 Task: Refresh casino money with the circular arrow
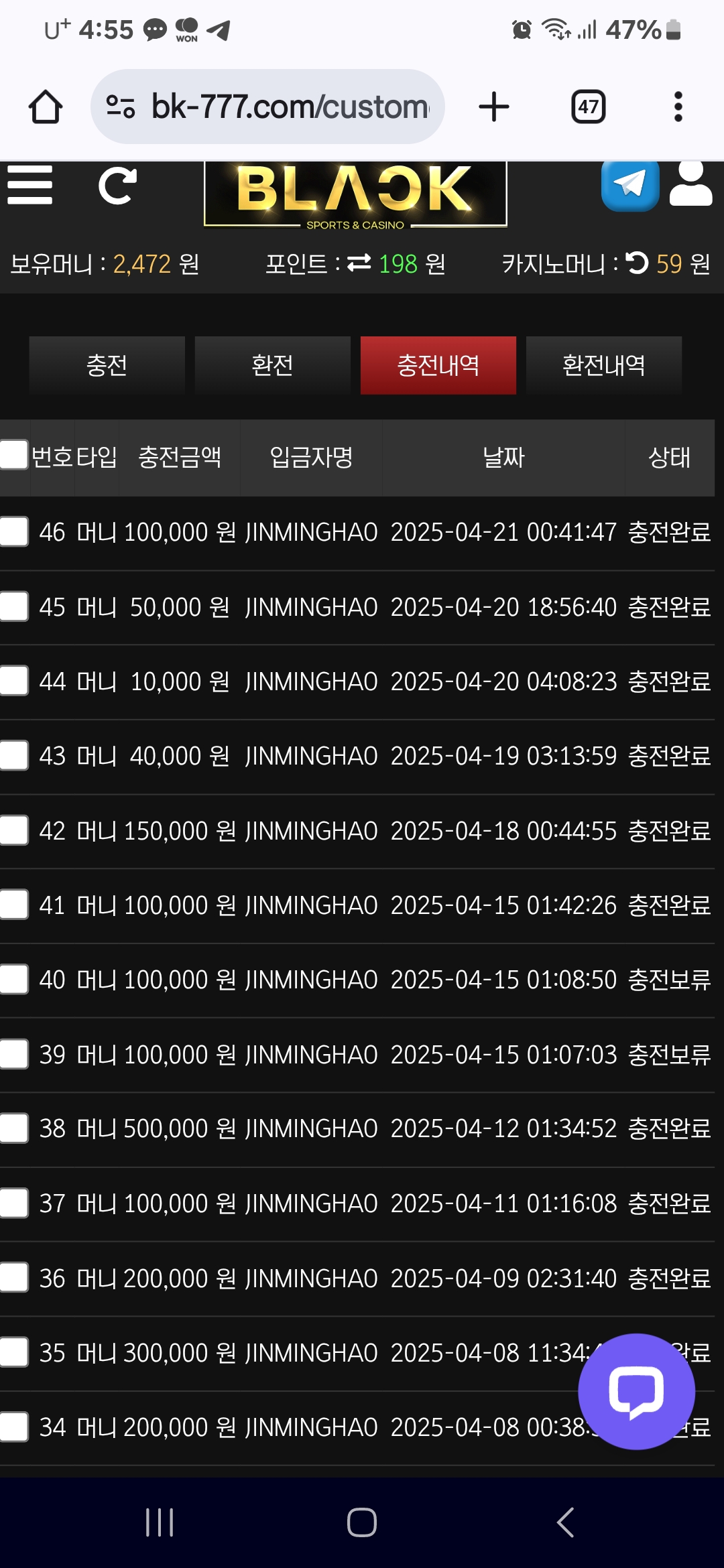click(x=637, y=263)
